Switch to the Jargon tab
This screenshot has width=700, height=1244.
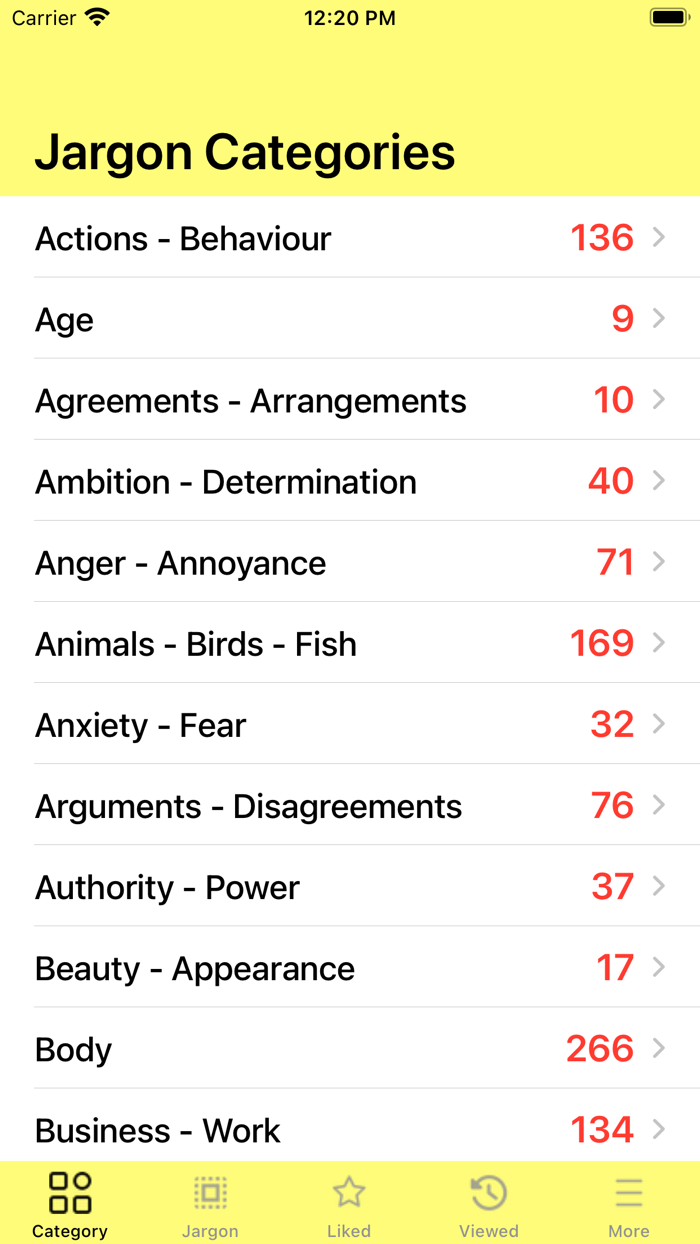[x=210, y=1204]
